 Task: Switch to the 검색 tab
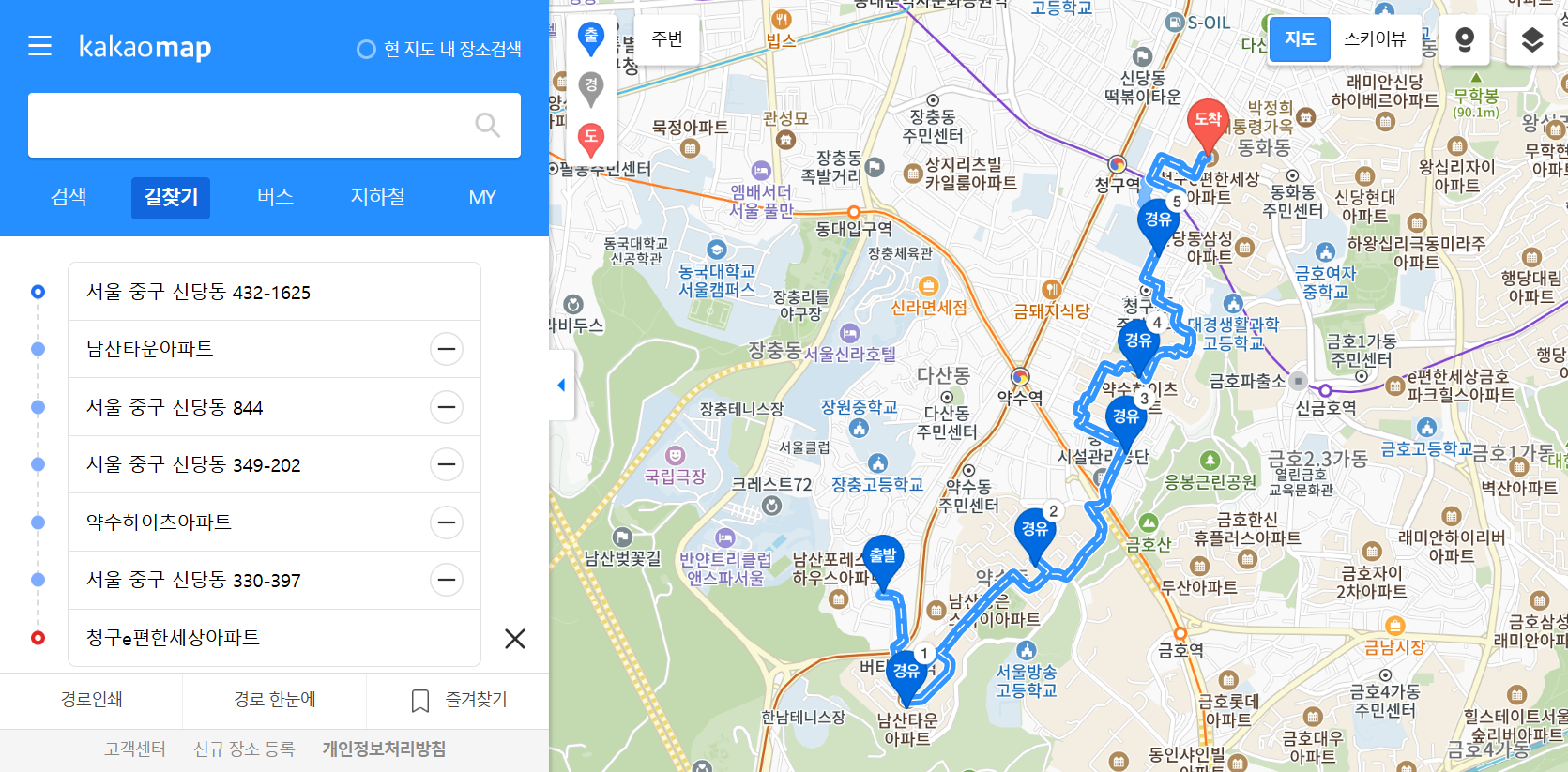coord(69,197)
